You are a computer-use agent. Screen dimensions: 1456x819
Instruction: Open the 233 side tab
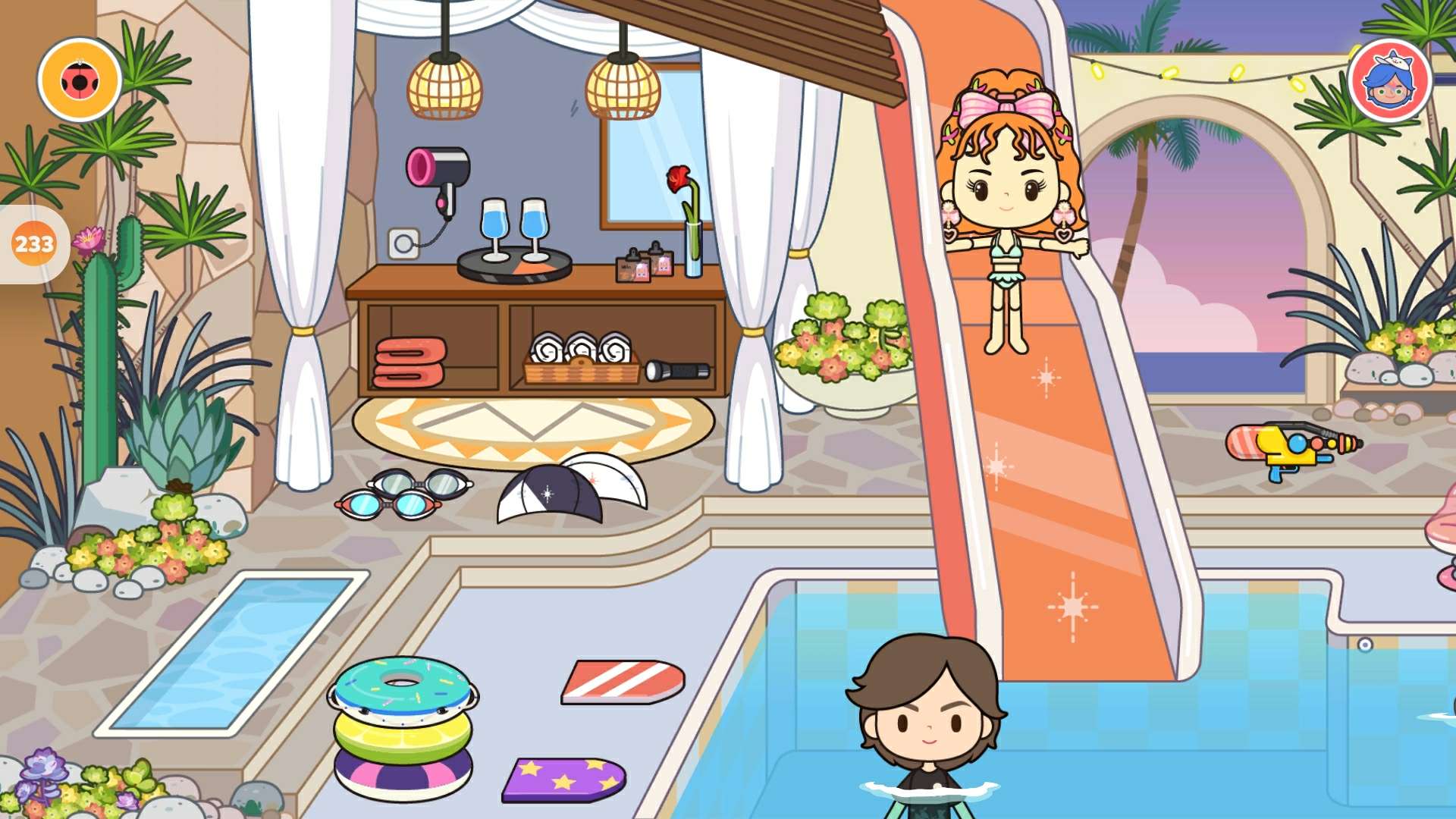(x=34, y=244)
